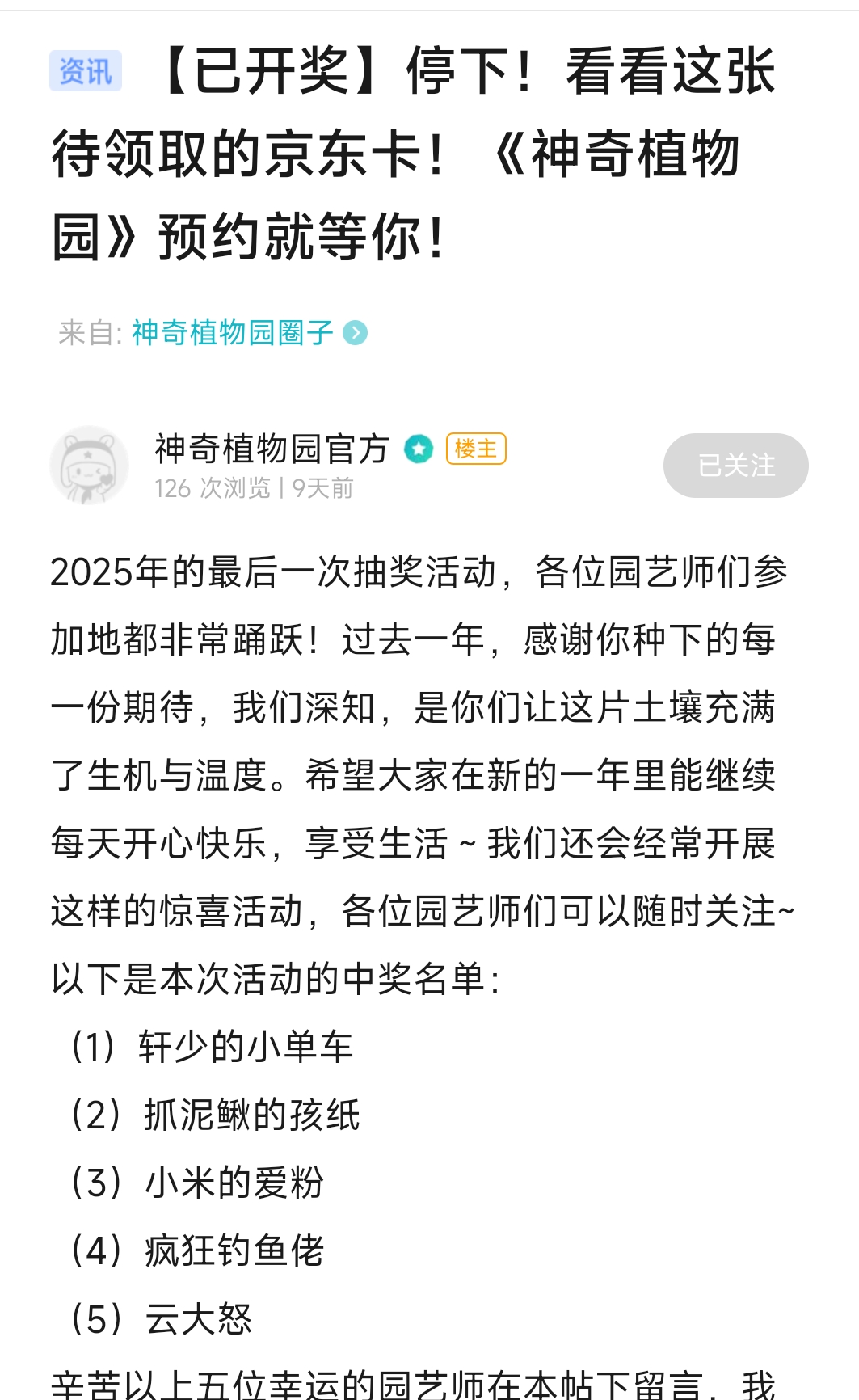Screen dimensions: 859x1400
Task: Open 神奇植物园官方 avatar profile
Action: click(x=90, y=466)
